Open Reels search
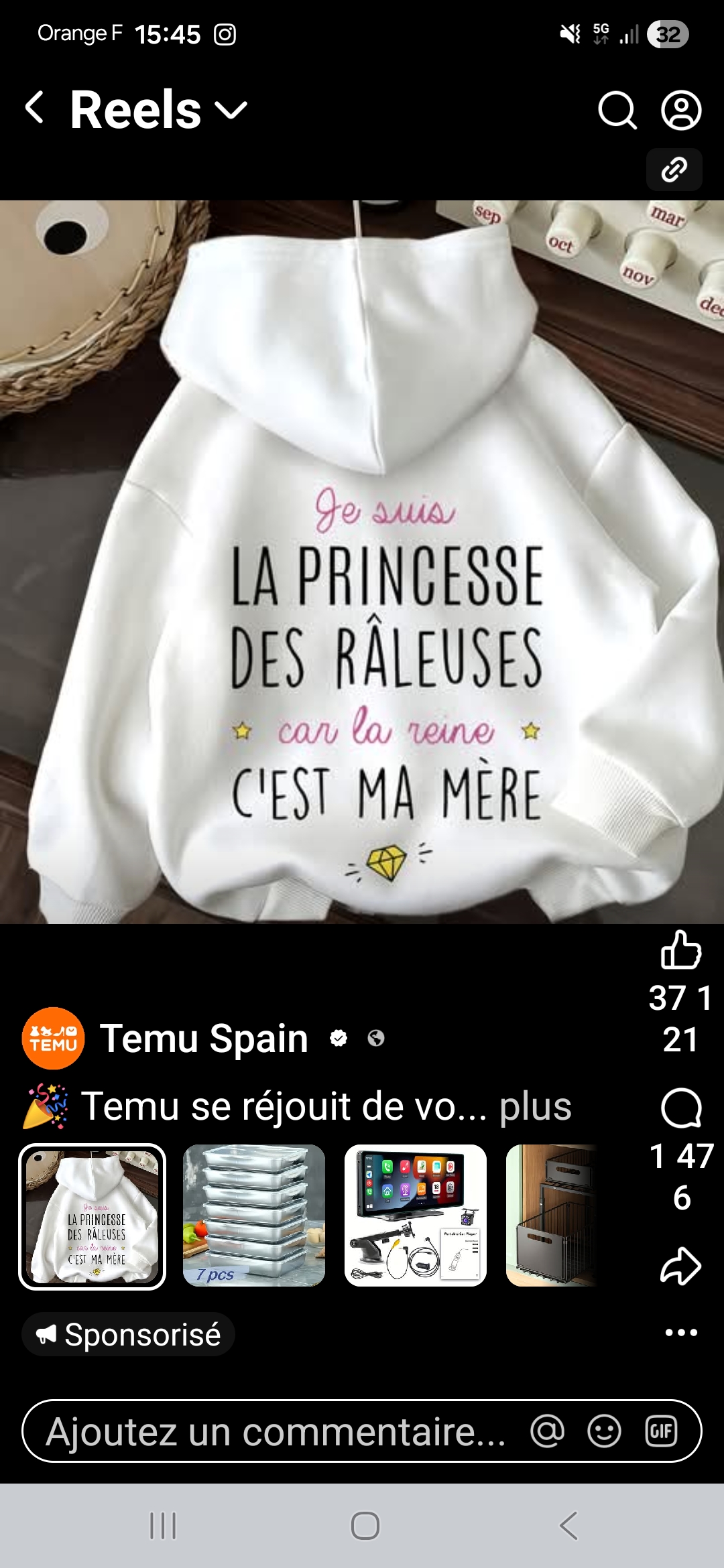 (617, 110)
